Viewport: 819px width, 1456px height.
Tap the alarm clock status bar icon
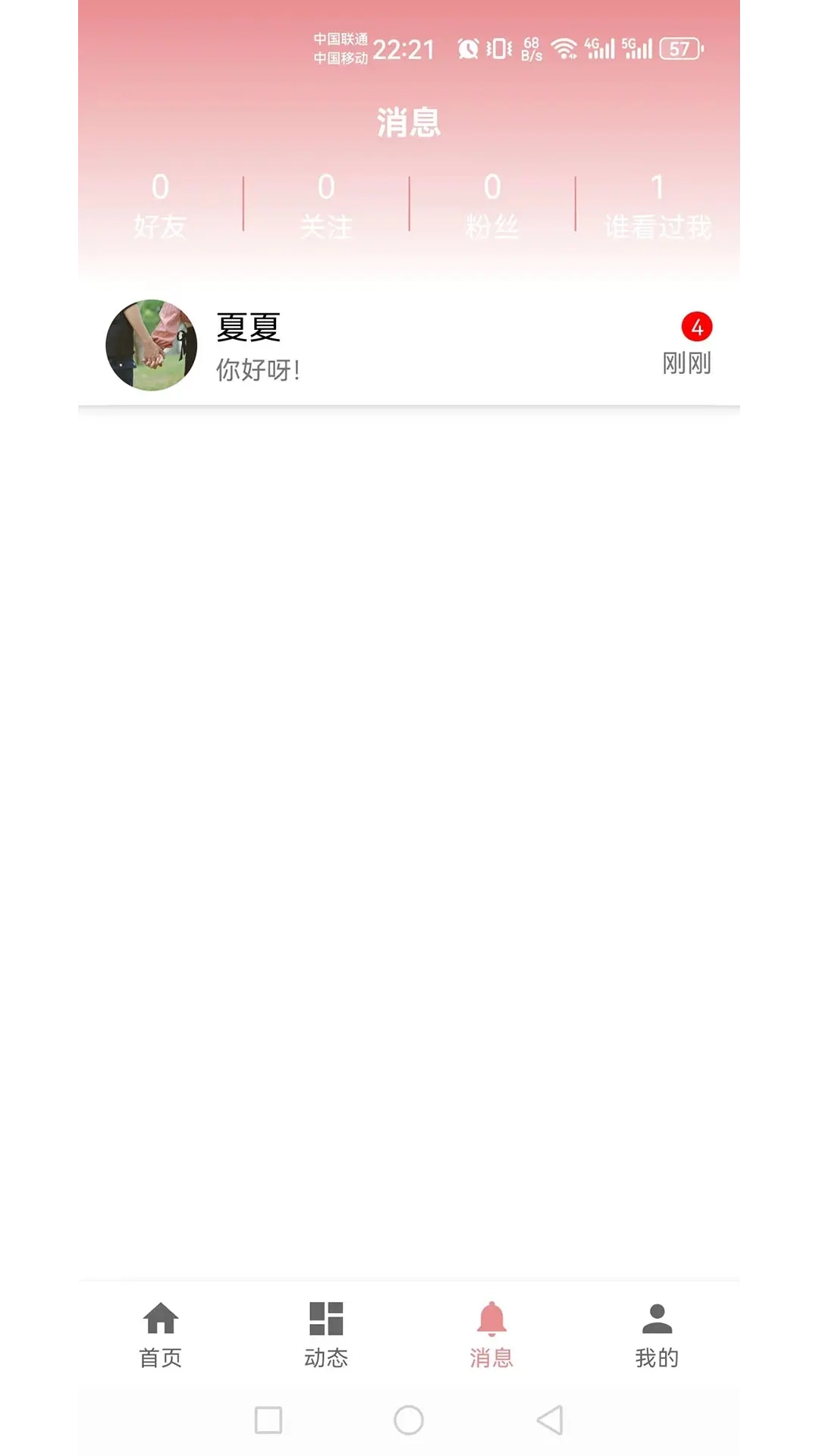[468, 47]
